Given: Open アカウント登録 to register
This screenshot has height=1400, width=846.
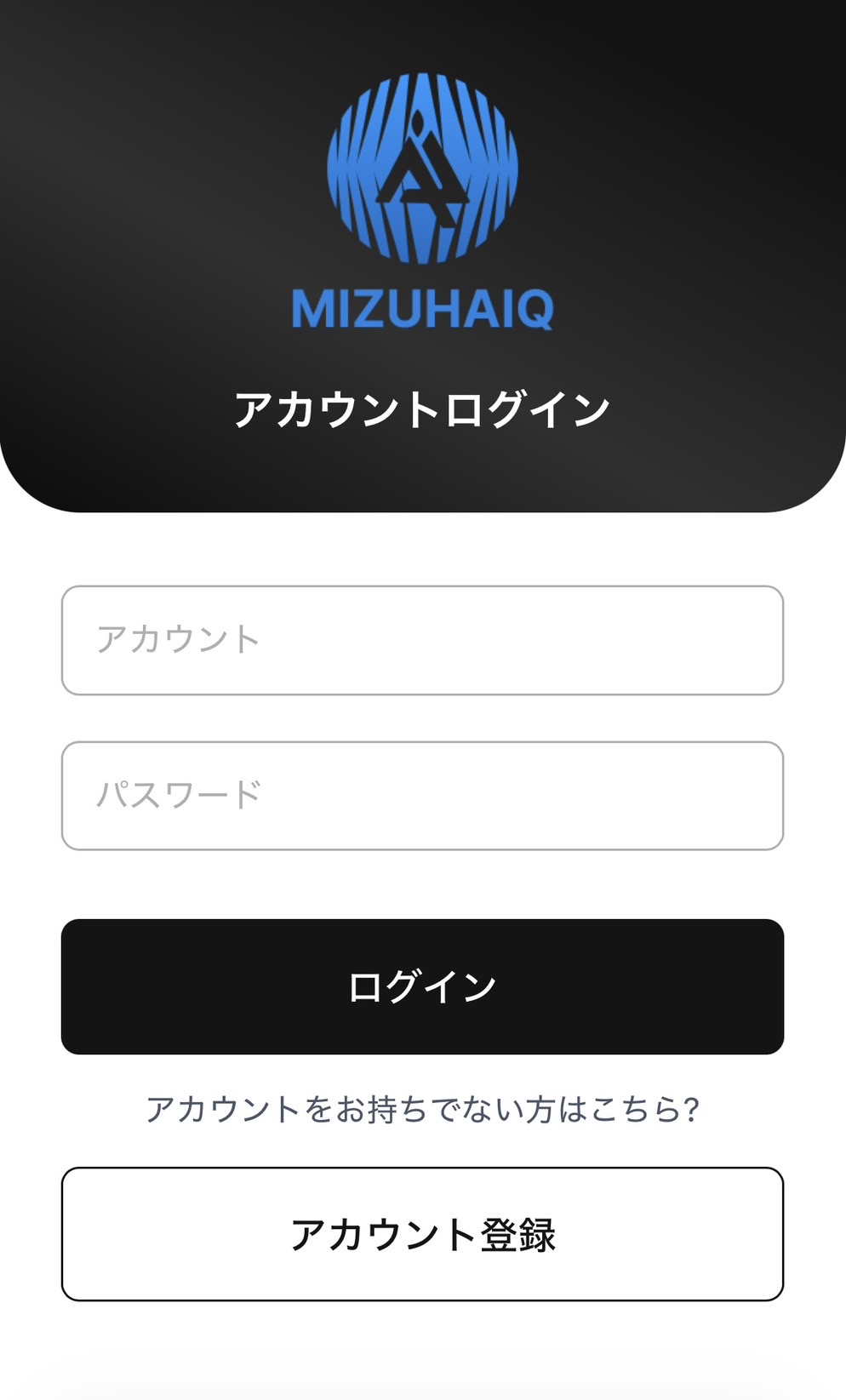Looking at the screenshot, I should tap(422, 1234).
